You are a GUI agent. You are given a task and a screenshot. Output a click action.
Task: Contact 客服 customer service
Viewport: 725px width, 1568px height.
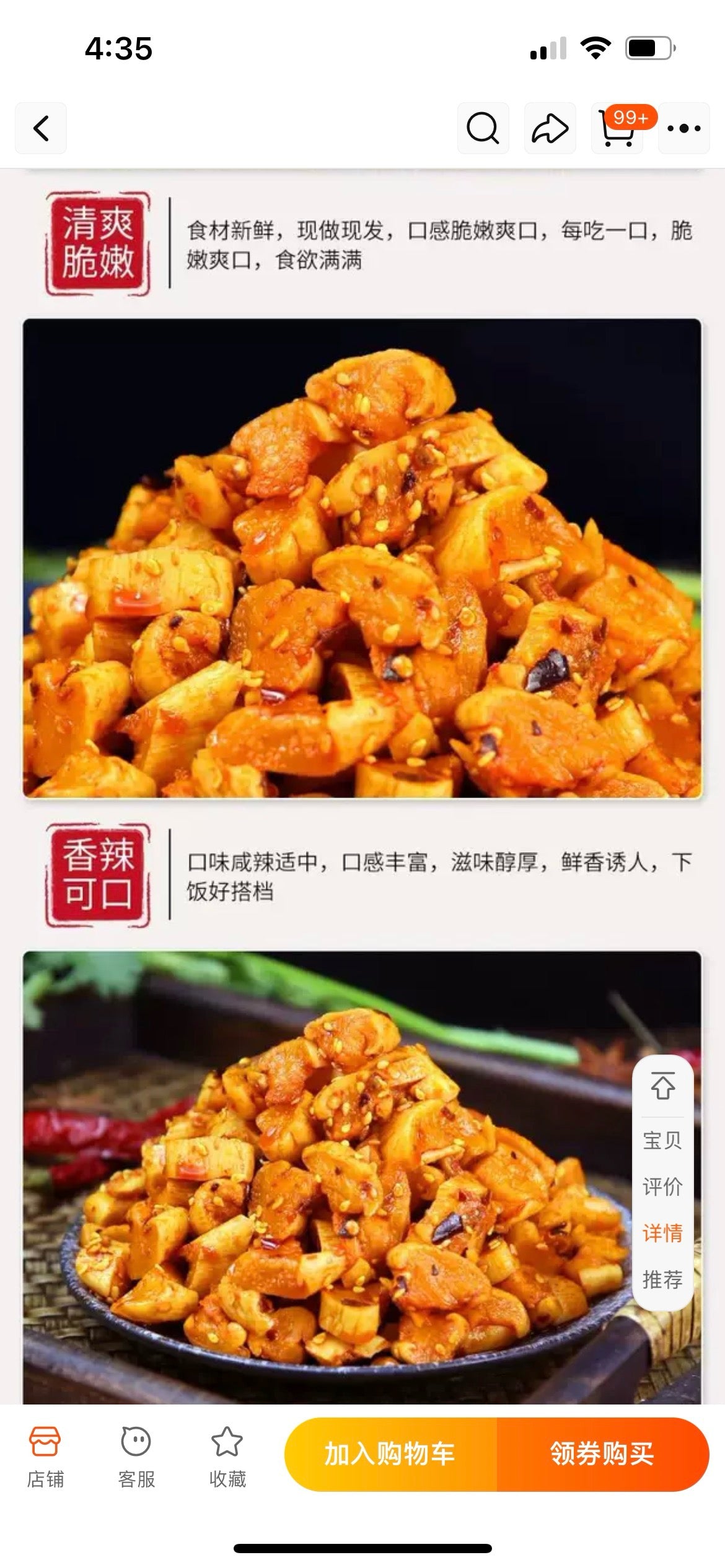coord(136,1458)
